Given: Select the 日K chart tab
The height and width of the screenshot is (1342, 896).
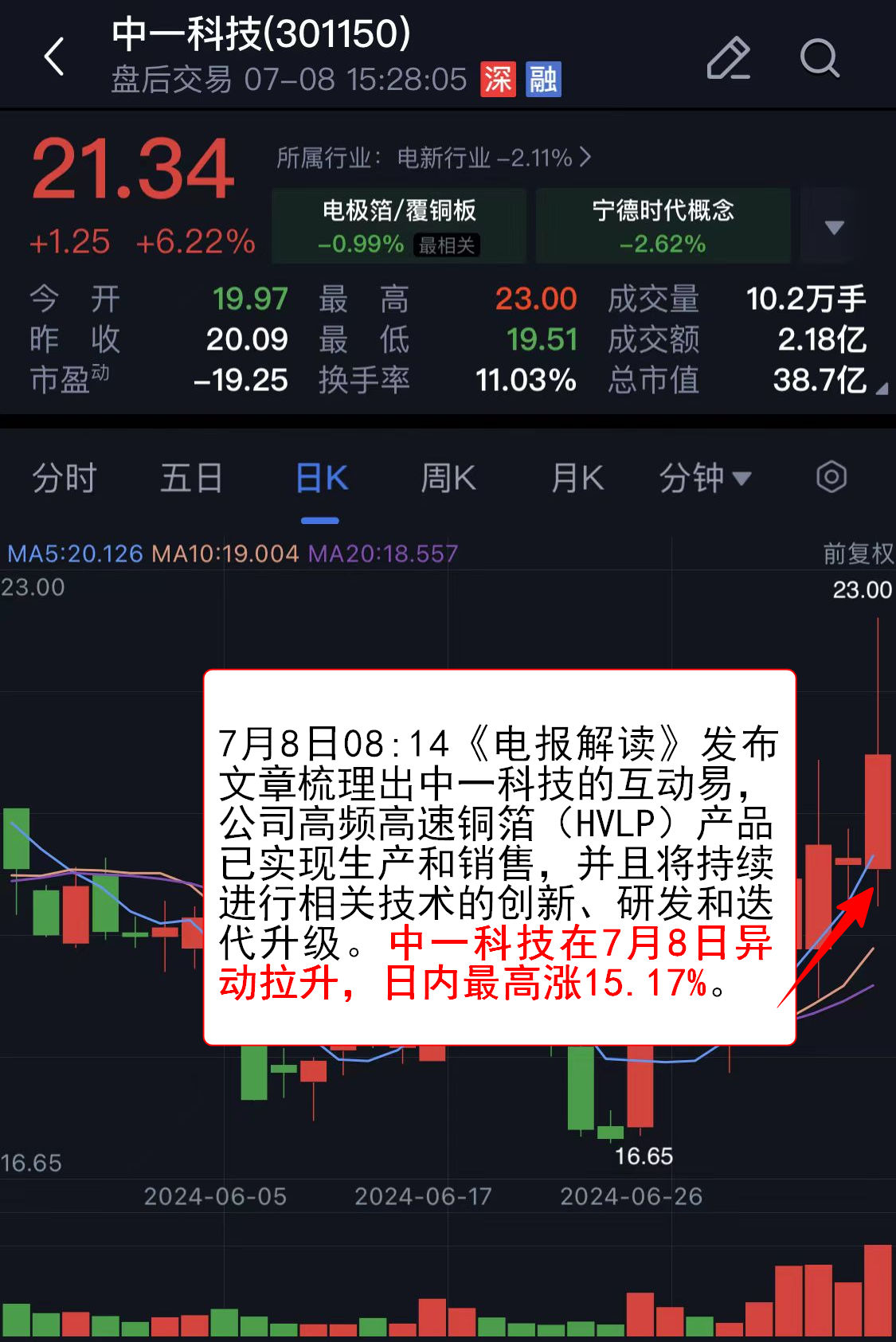Looking at the screenshot, I should coord(321,479).
